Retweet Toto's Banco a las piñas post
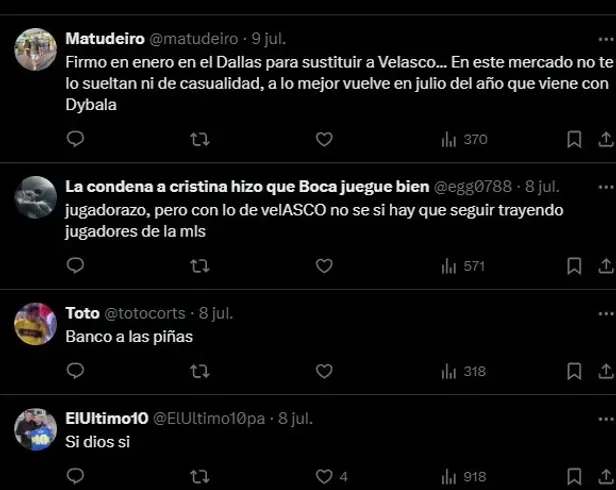616x490 pixels. [x=199, y=371]
